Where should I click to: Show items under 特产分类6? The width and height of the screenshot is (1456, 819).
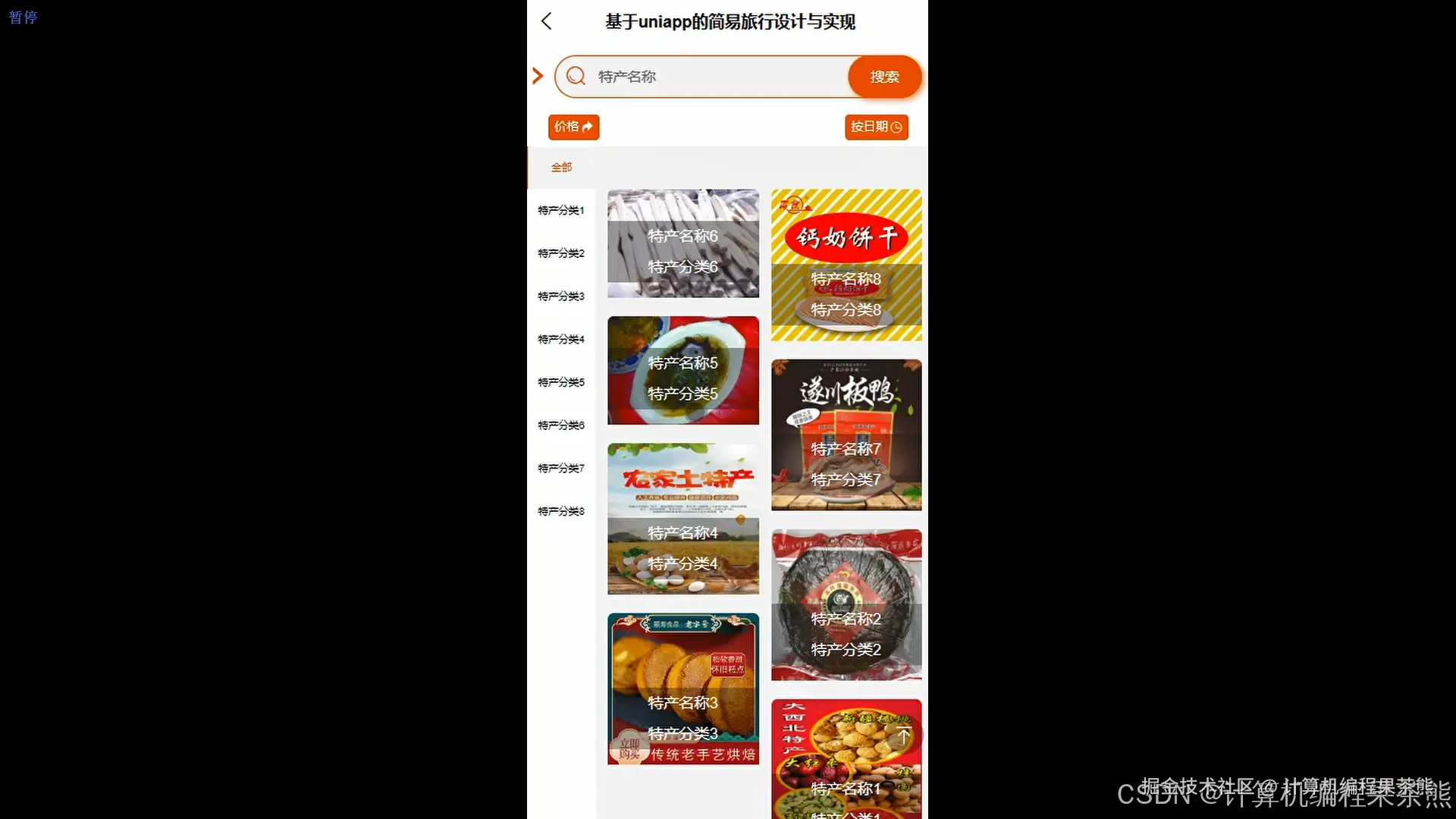[x=561, y=425]
